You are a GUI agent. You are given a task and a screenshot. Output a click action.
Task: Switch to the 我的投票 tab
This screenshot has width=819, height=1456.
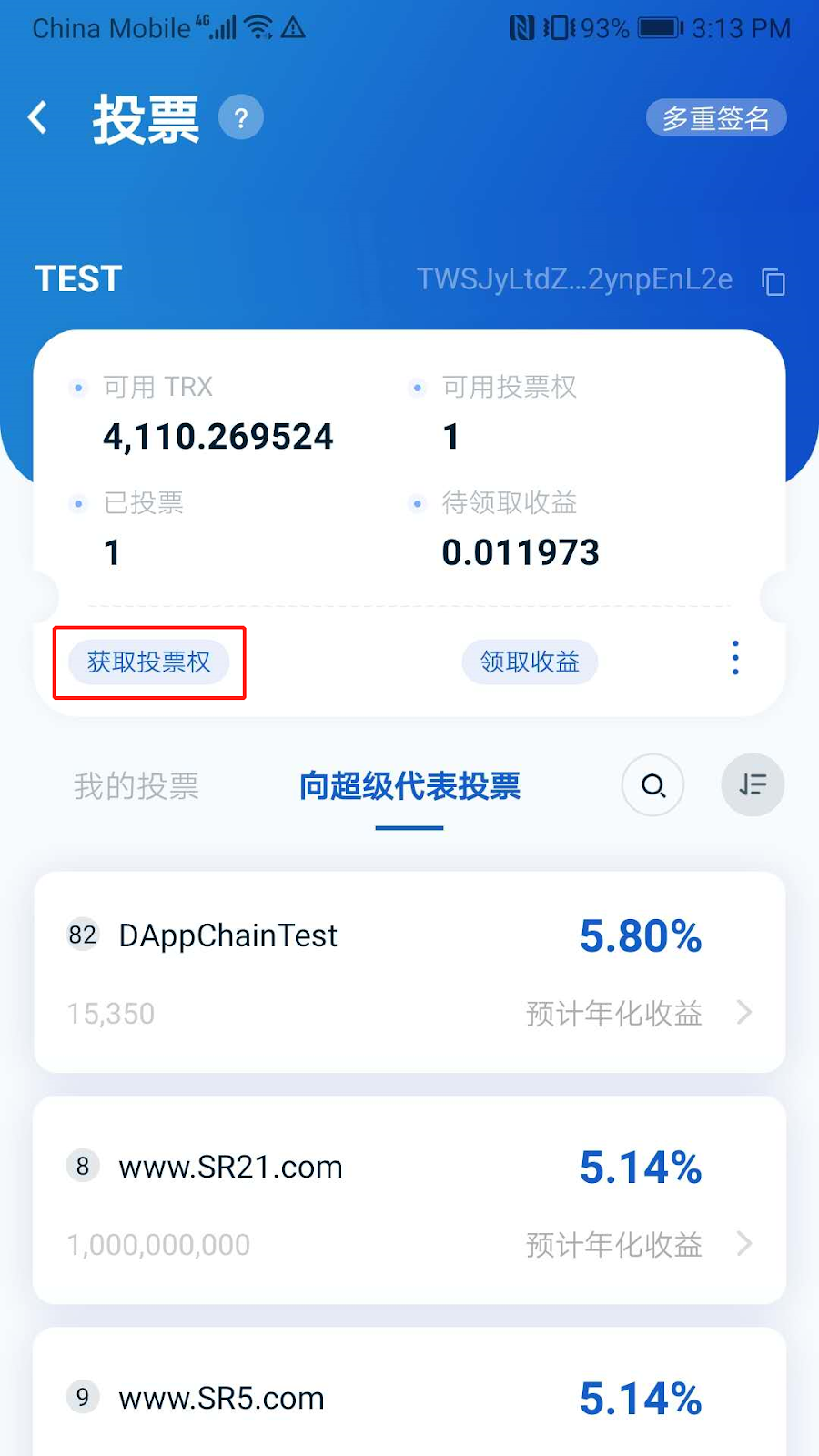coord(136,786)
